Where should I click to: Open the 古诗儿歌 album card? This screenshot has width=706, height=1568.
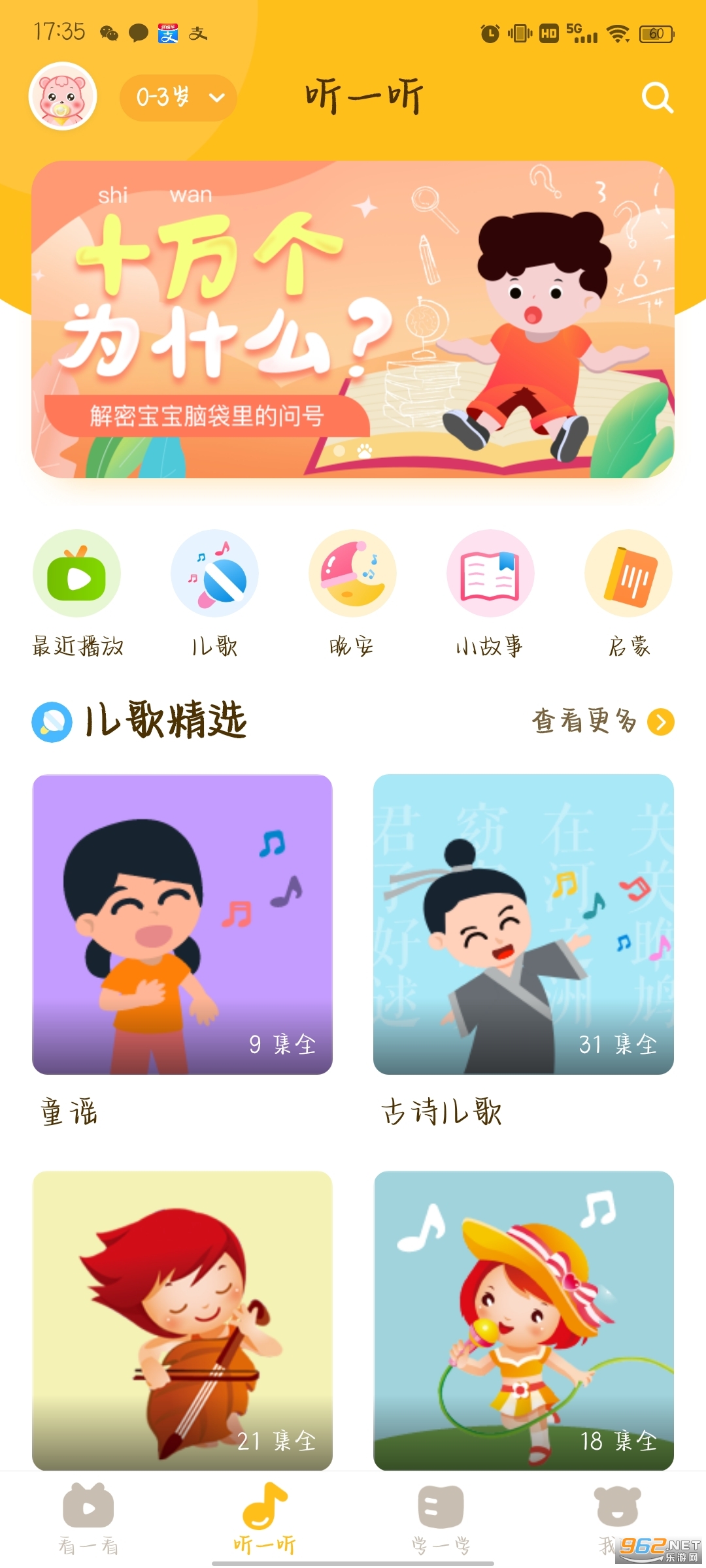[x=523, y=924]
